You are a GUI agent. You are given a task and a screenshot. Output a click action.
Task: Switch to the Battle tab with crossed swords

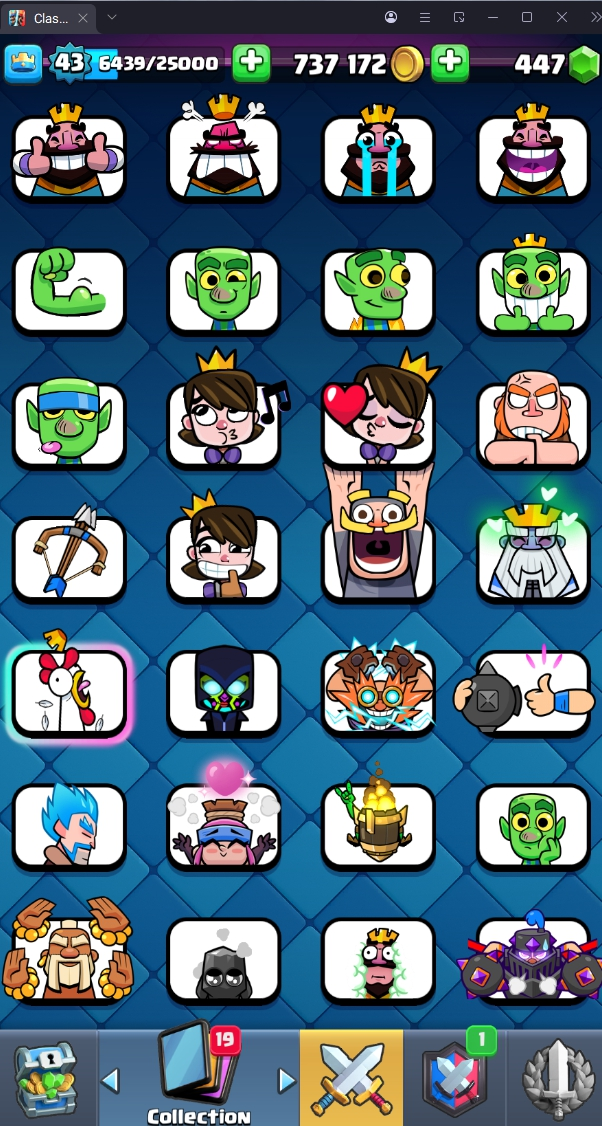tap(351, 1078)
